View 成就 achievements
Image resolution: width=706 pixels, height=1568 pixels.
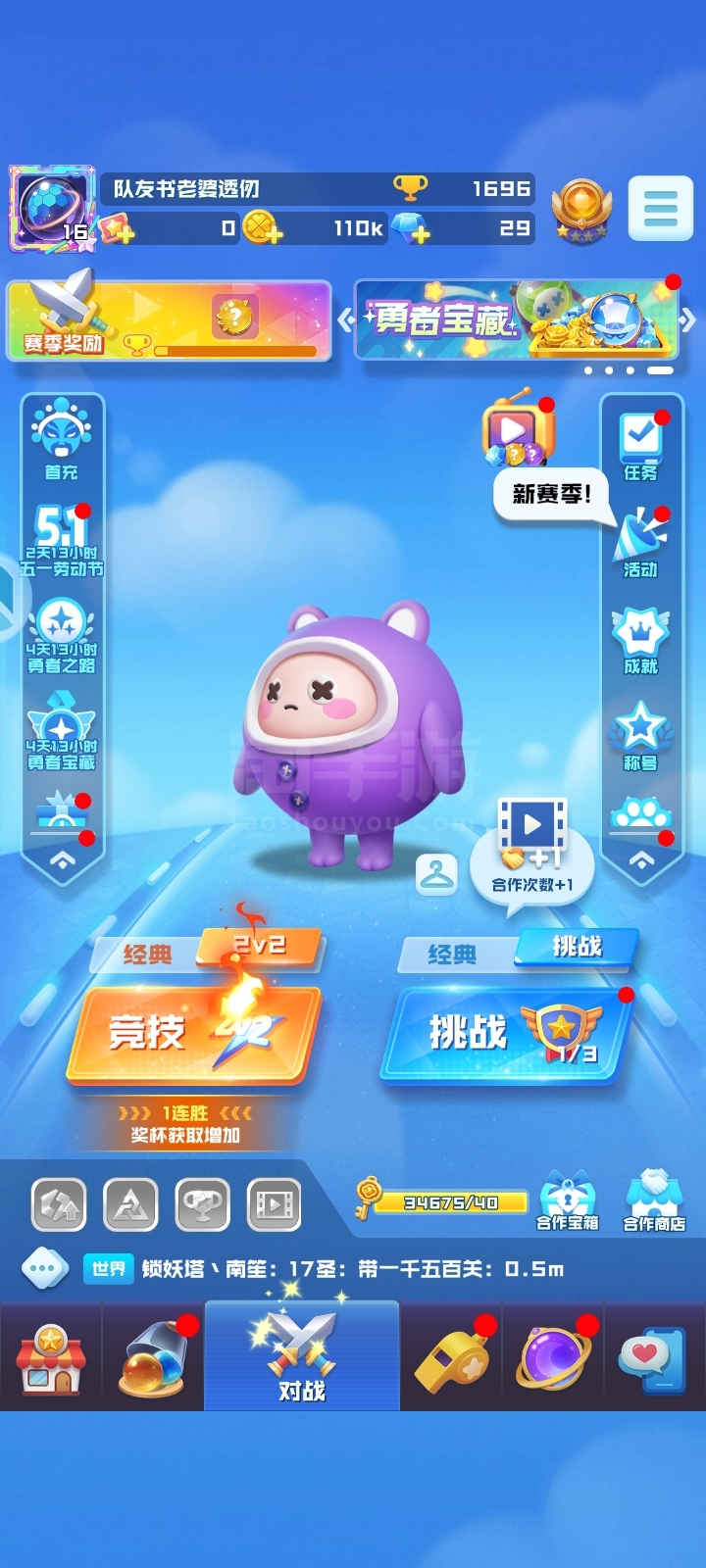(640, 640)
